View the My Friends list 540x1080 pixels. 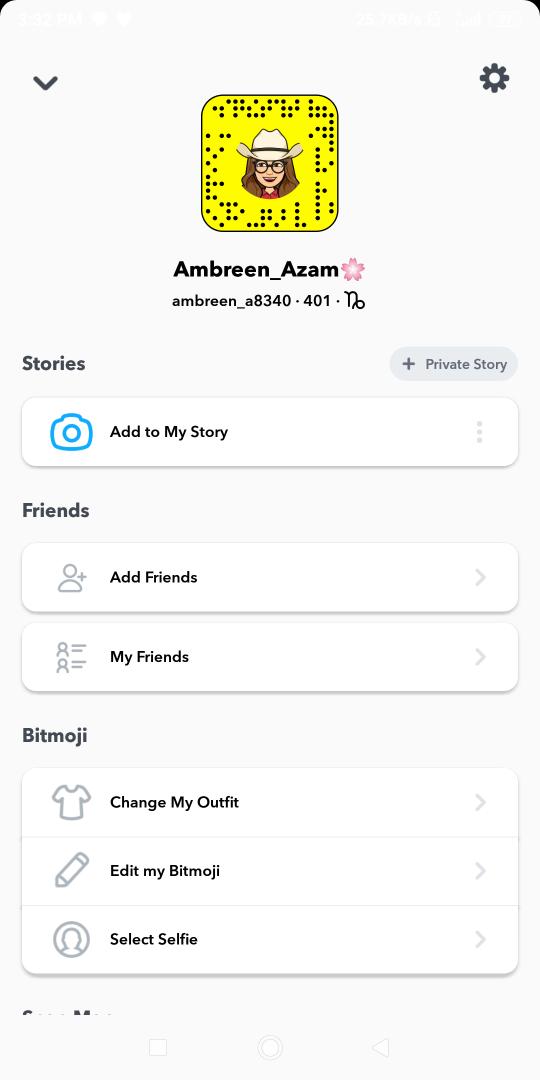pos(270,657)
